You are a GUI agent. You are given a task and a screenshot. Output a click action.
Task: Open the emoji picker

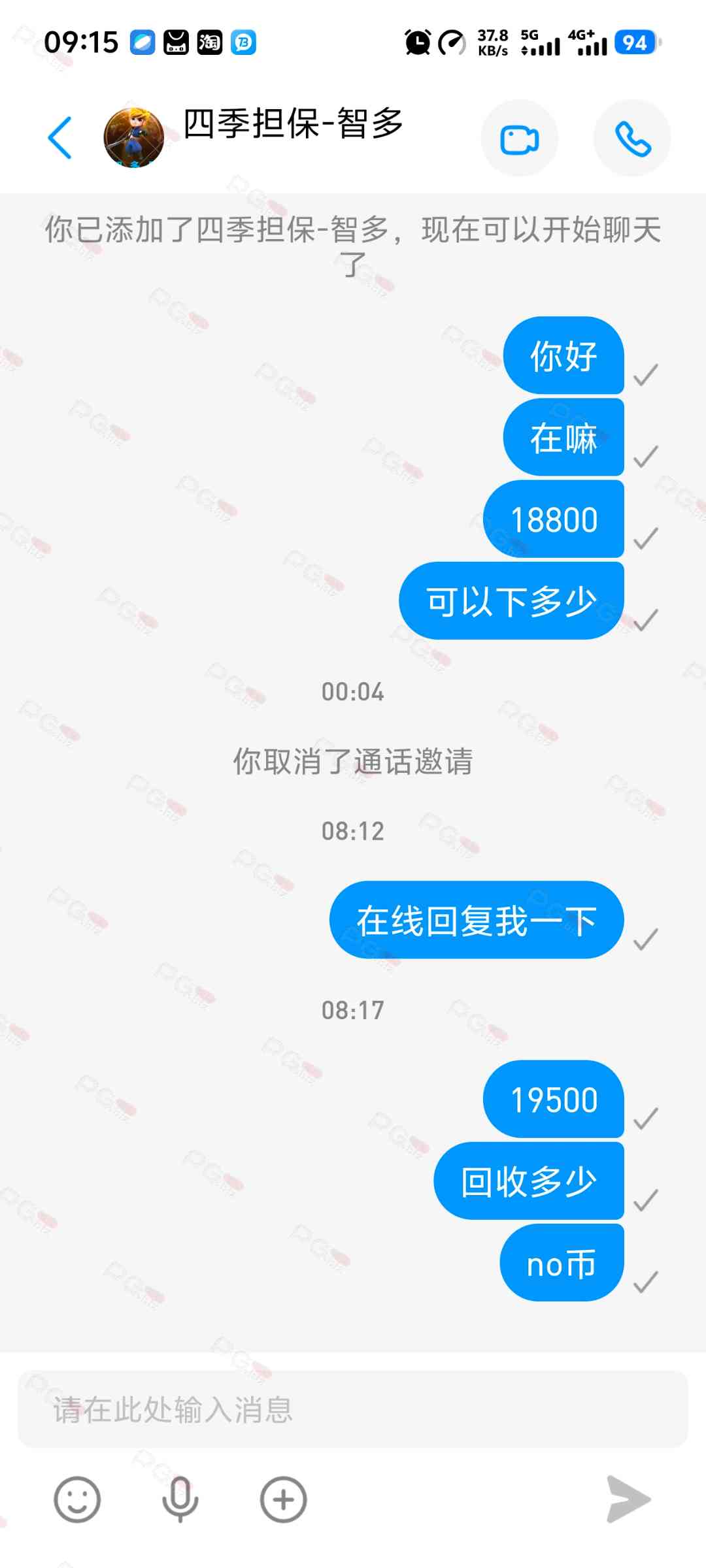[x=77, y=1499]
